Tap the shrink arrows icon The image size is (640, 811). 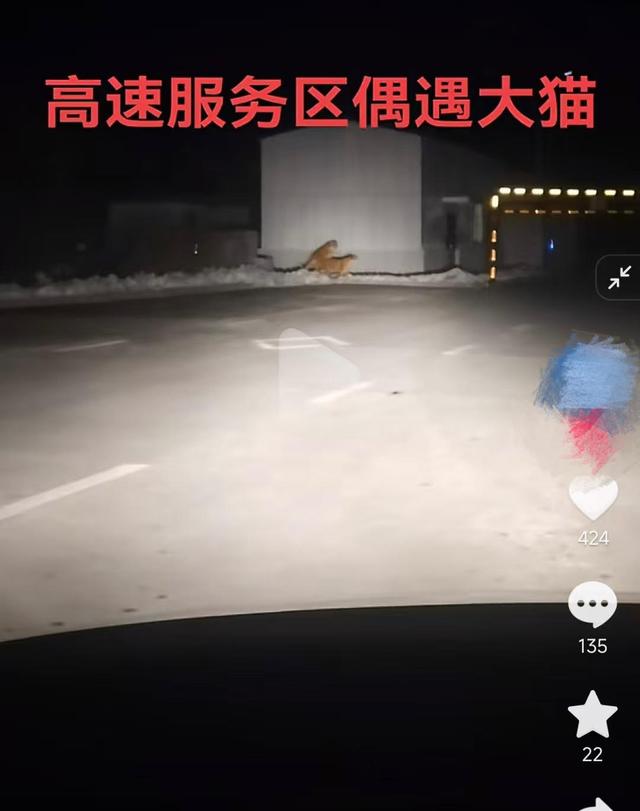point(619,277)
